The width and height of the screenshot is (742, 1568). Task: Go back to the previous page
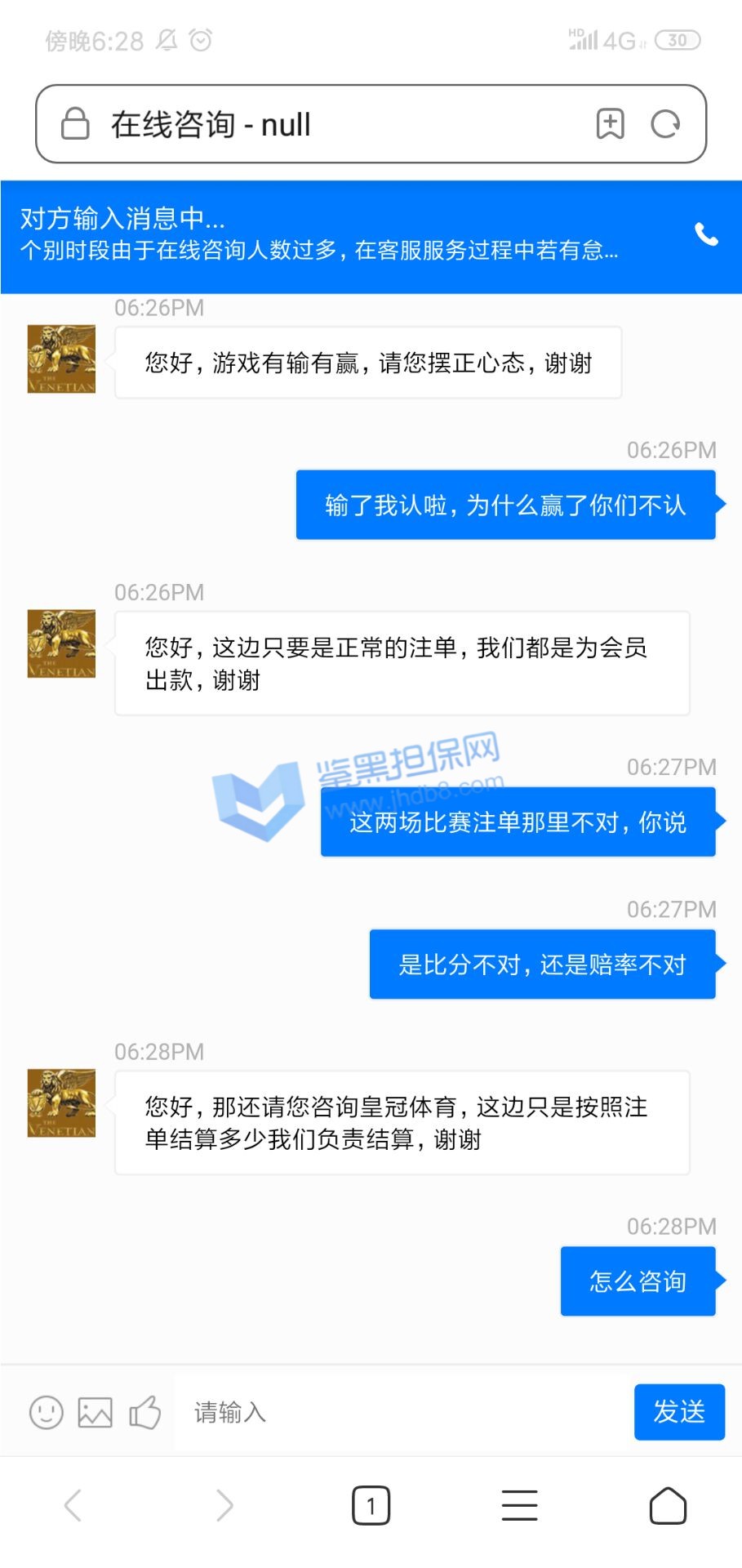[x=73, y=1505]
